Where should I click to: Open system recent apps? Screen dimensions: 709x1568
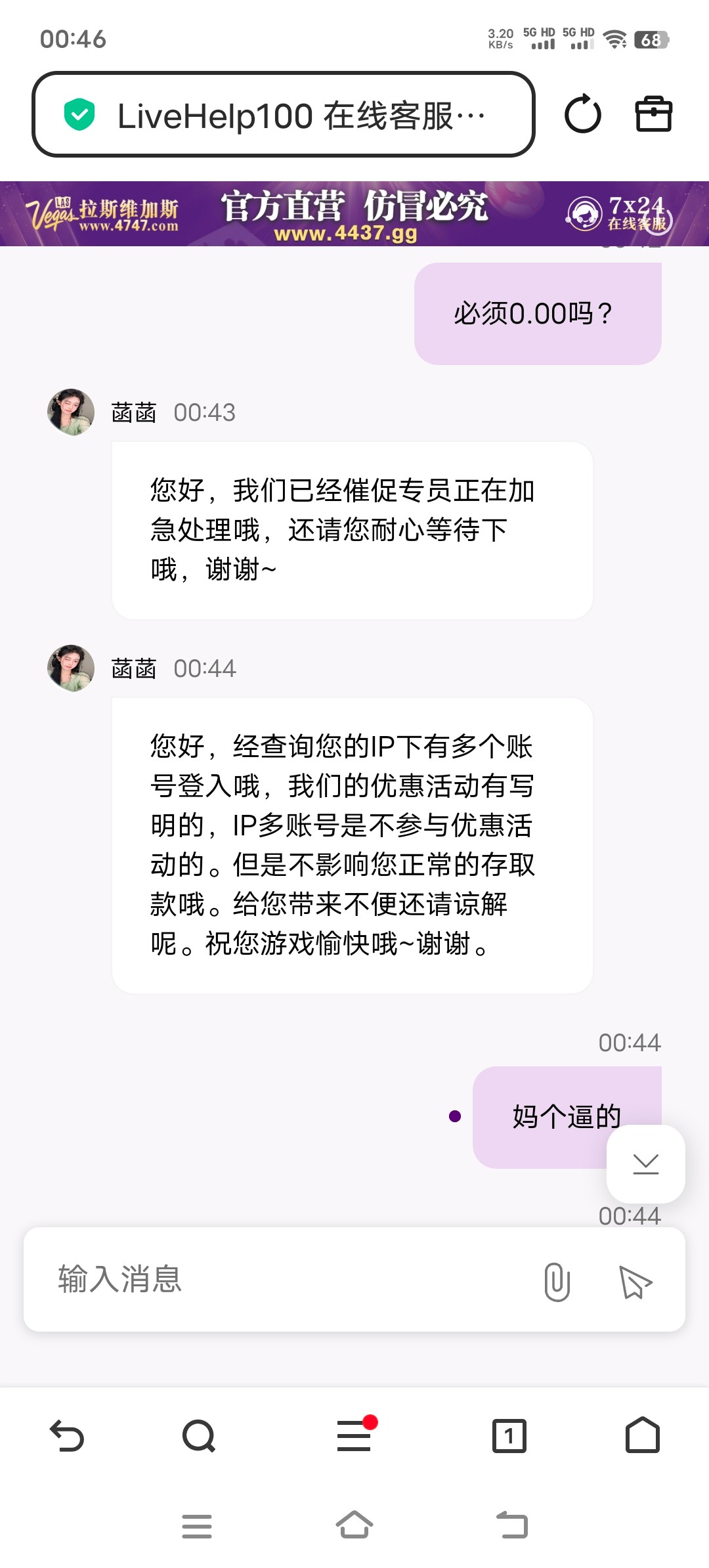(x=197, y=1526)
